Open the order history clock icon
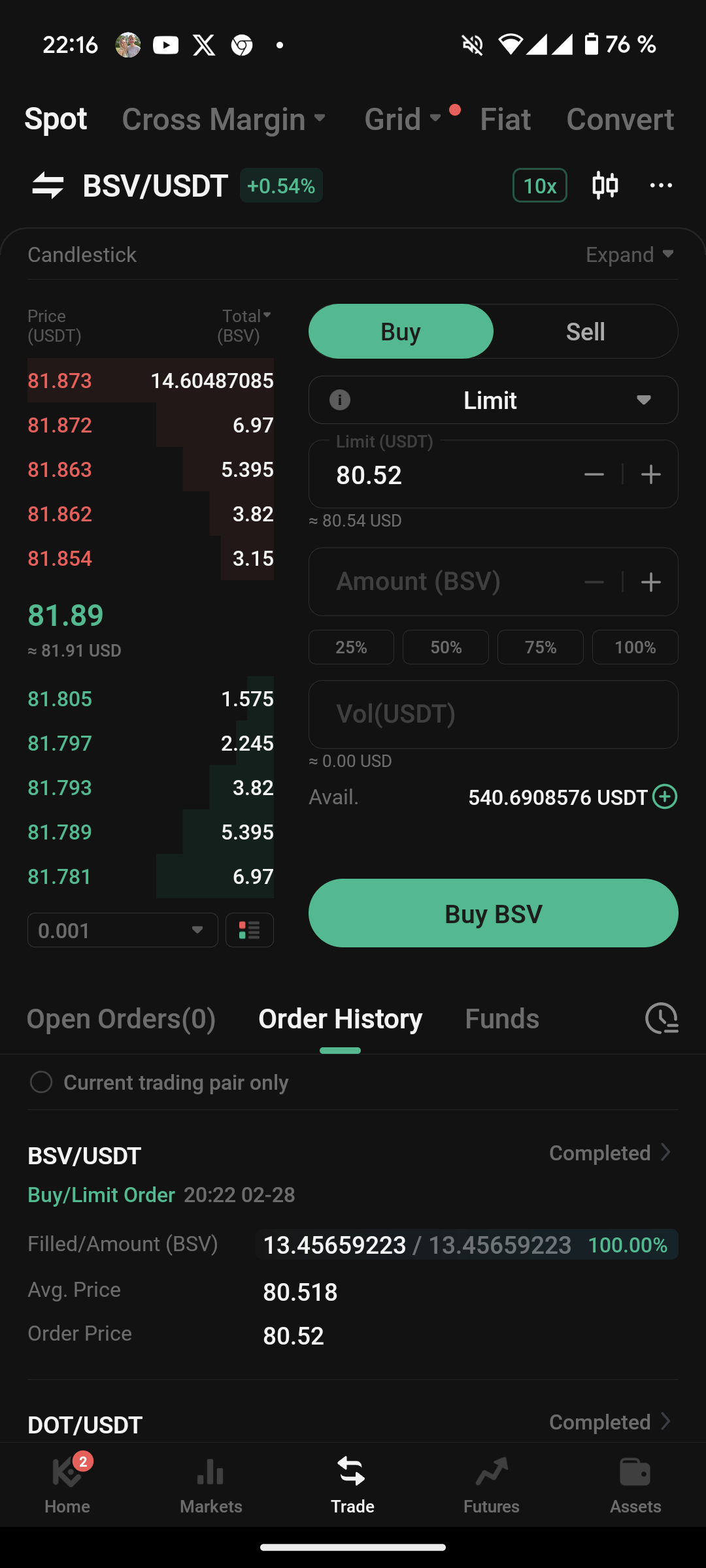 pyautogui.click(x=662, y=1019)
